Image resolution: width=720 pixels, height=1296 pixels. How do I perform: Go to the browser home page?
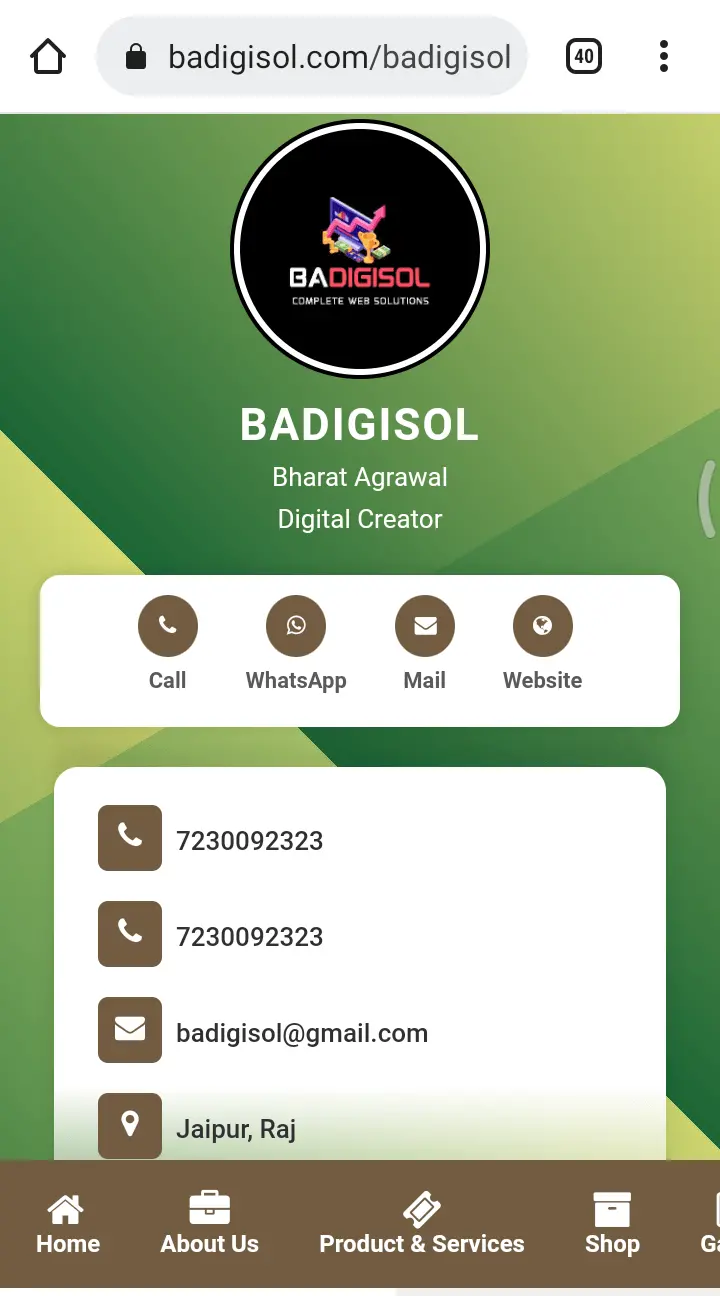point(48,57)
